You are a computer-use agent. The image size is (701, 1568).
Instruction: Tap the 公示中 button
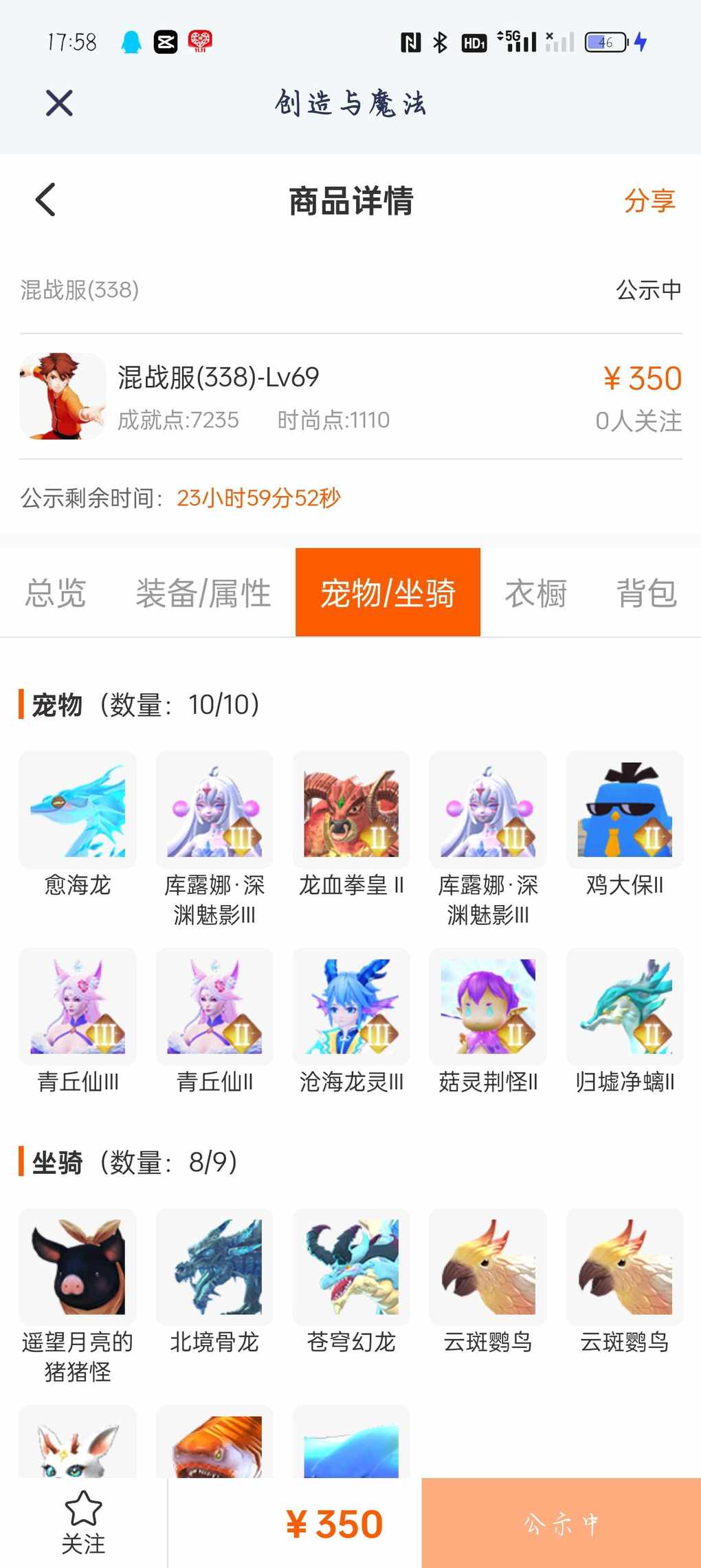(561, 1523)
